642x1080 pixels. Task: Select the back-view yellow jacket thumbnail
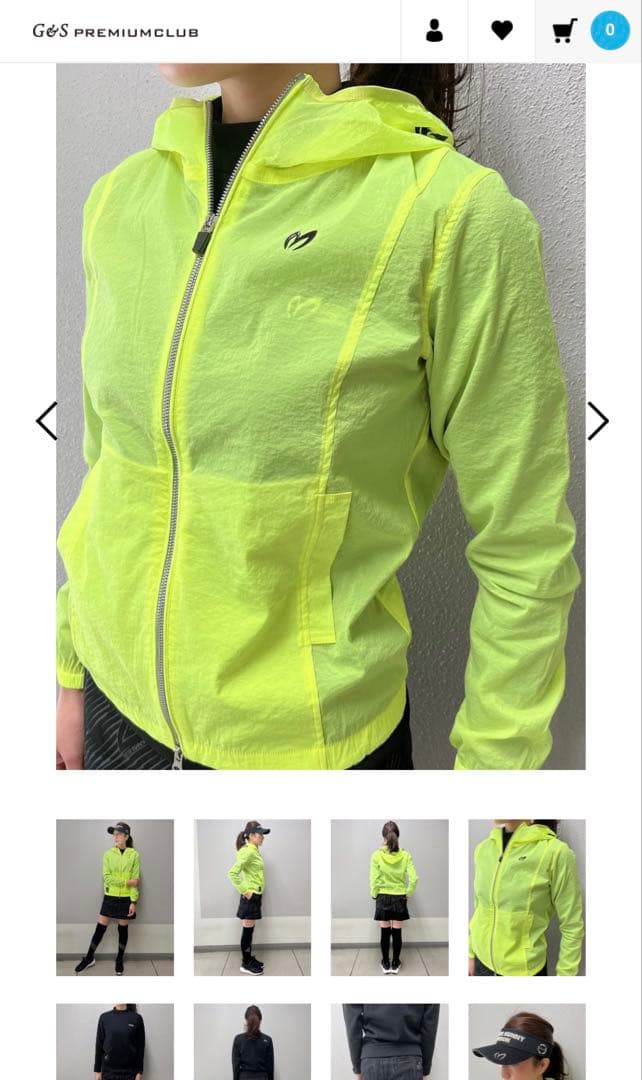click(390, 897)
